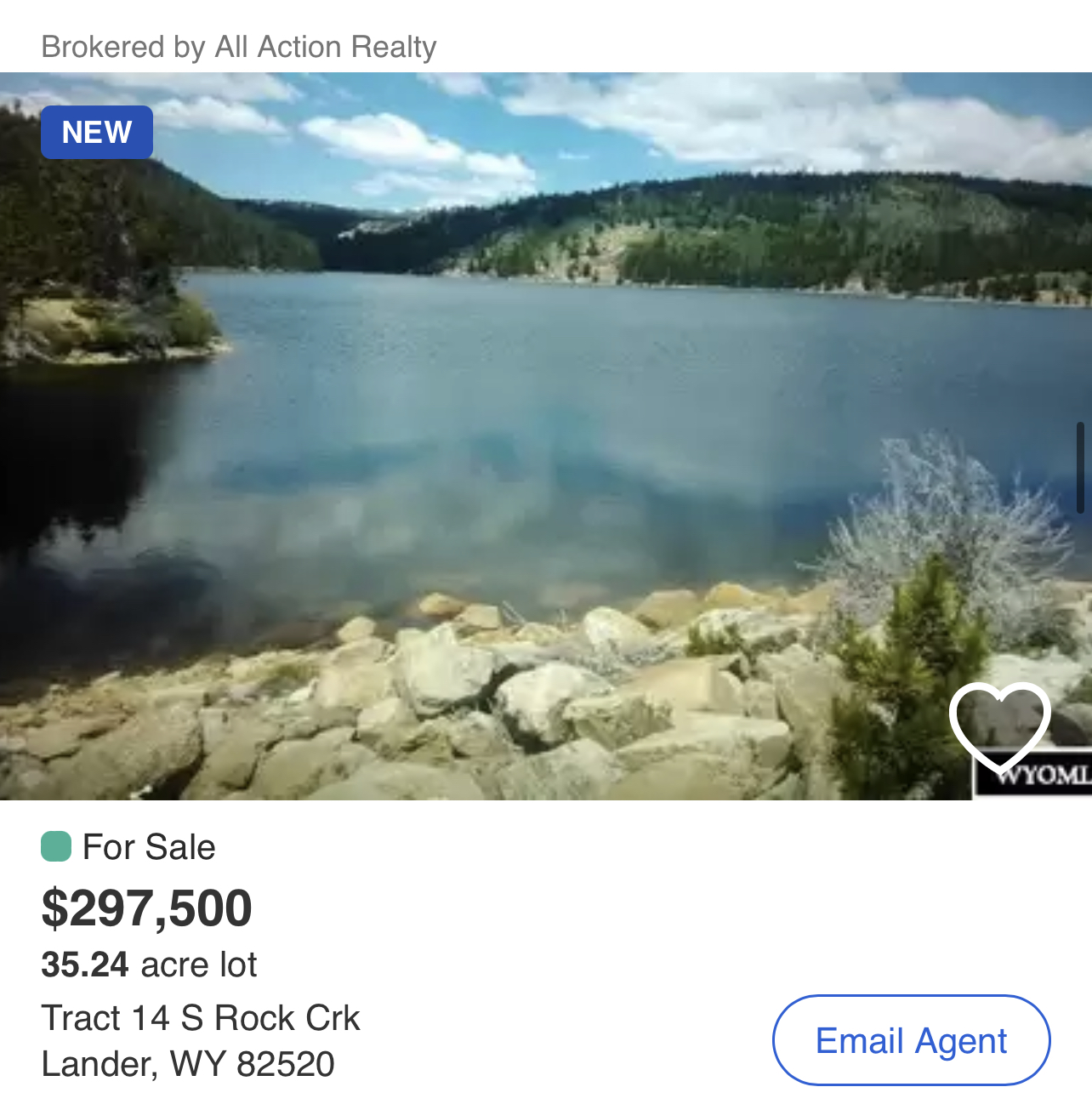
Task: Tap the Email Agent button
Action: (x=911, y=1040)
